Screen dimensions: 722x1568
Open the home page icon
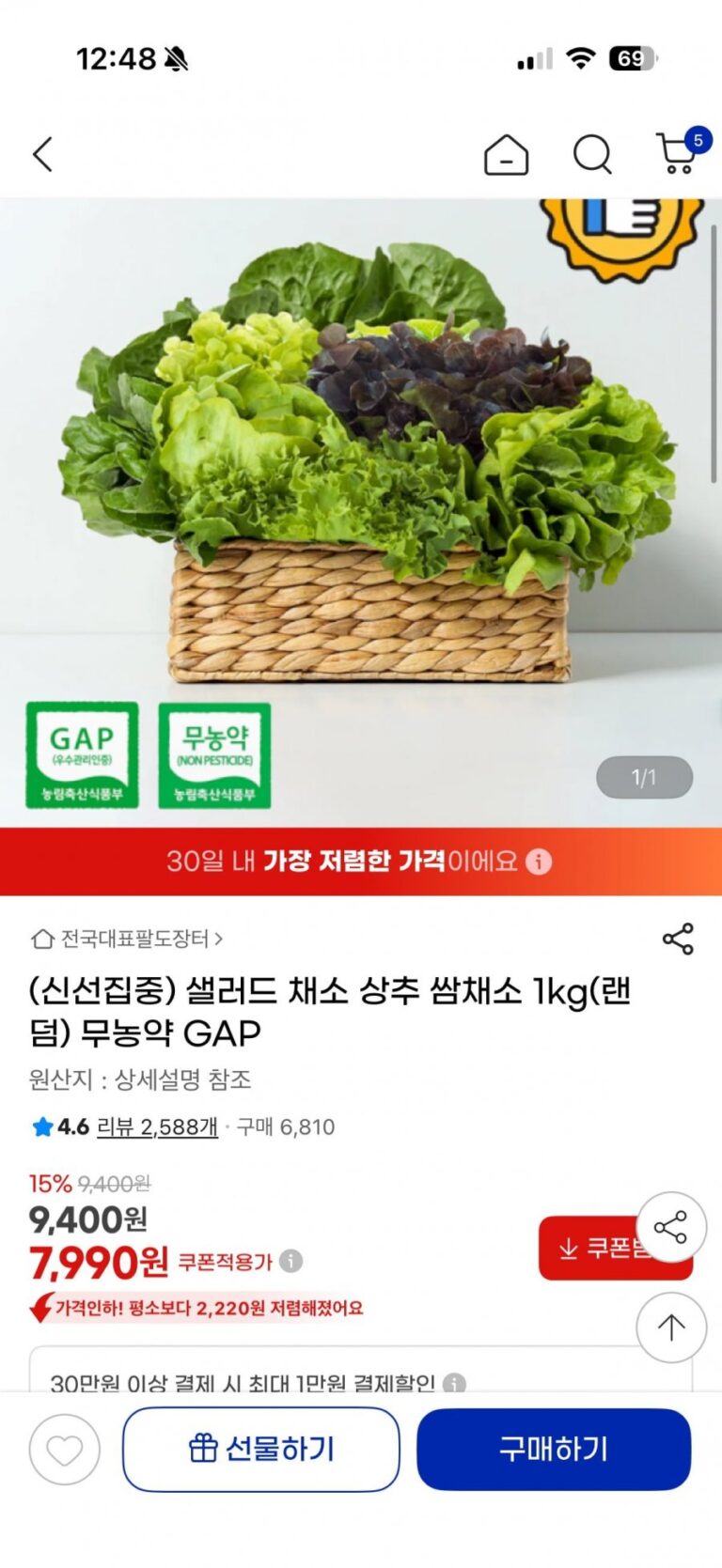(506, 154)
